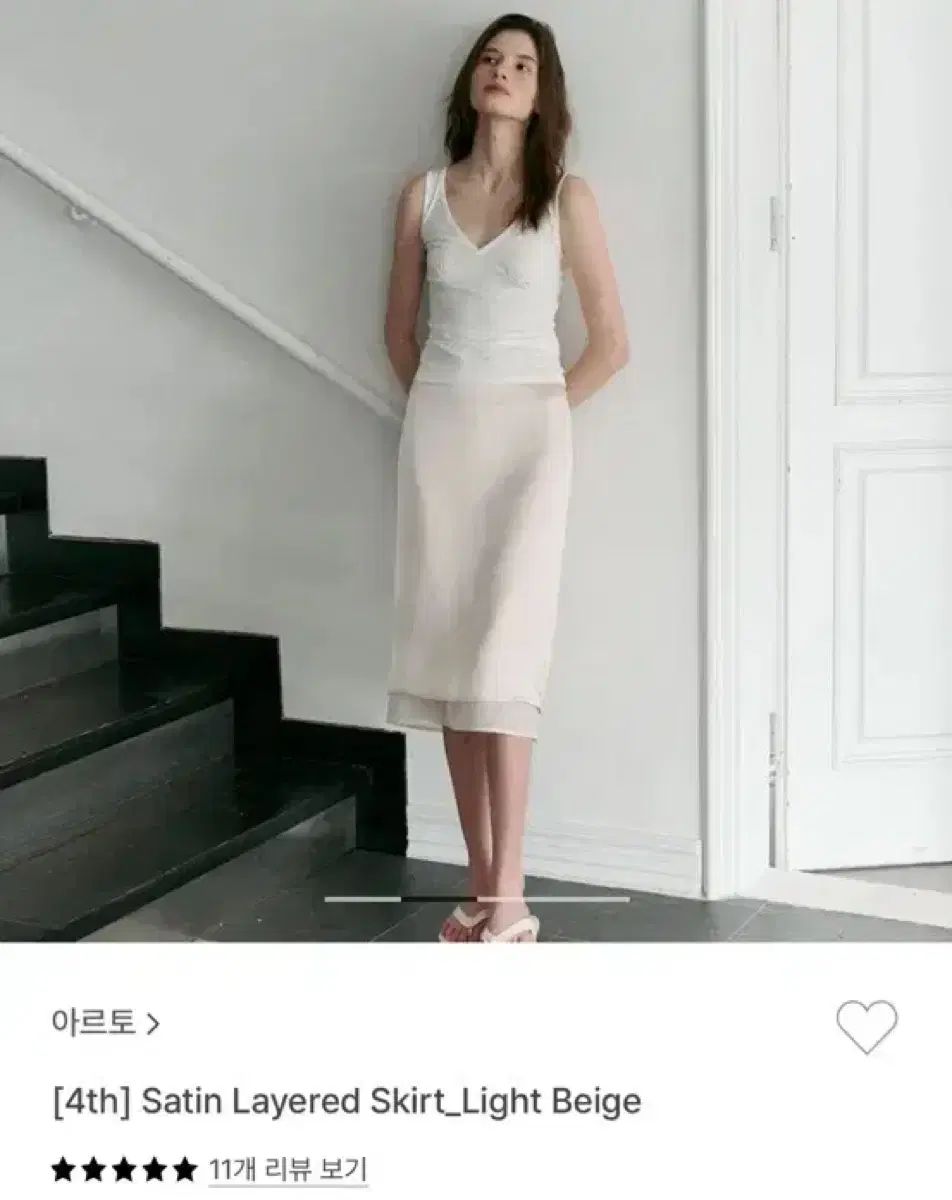This screenshot has height=1200, width=952.
Task: Open the 아르토 brand page
Action: click(105, 1023)
